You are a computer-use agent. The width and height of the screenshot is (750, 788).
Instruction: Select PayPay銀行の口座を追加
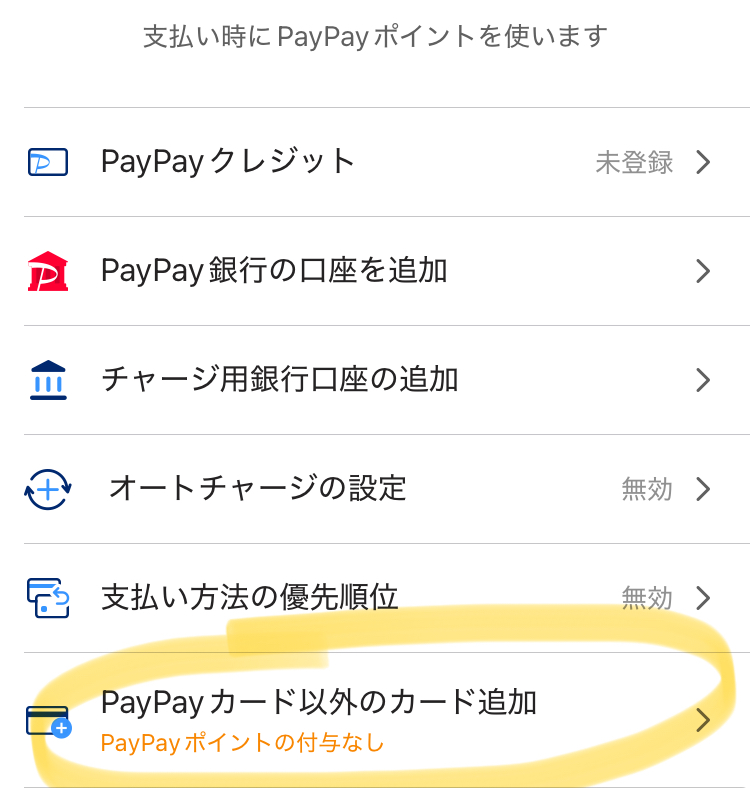[x=375, y=271]
